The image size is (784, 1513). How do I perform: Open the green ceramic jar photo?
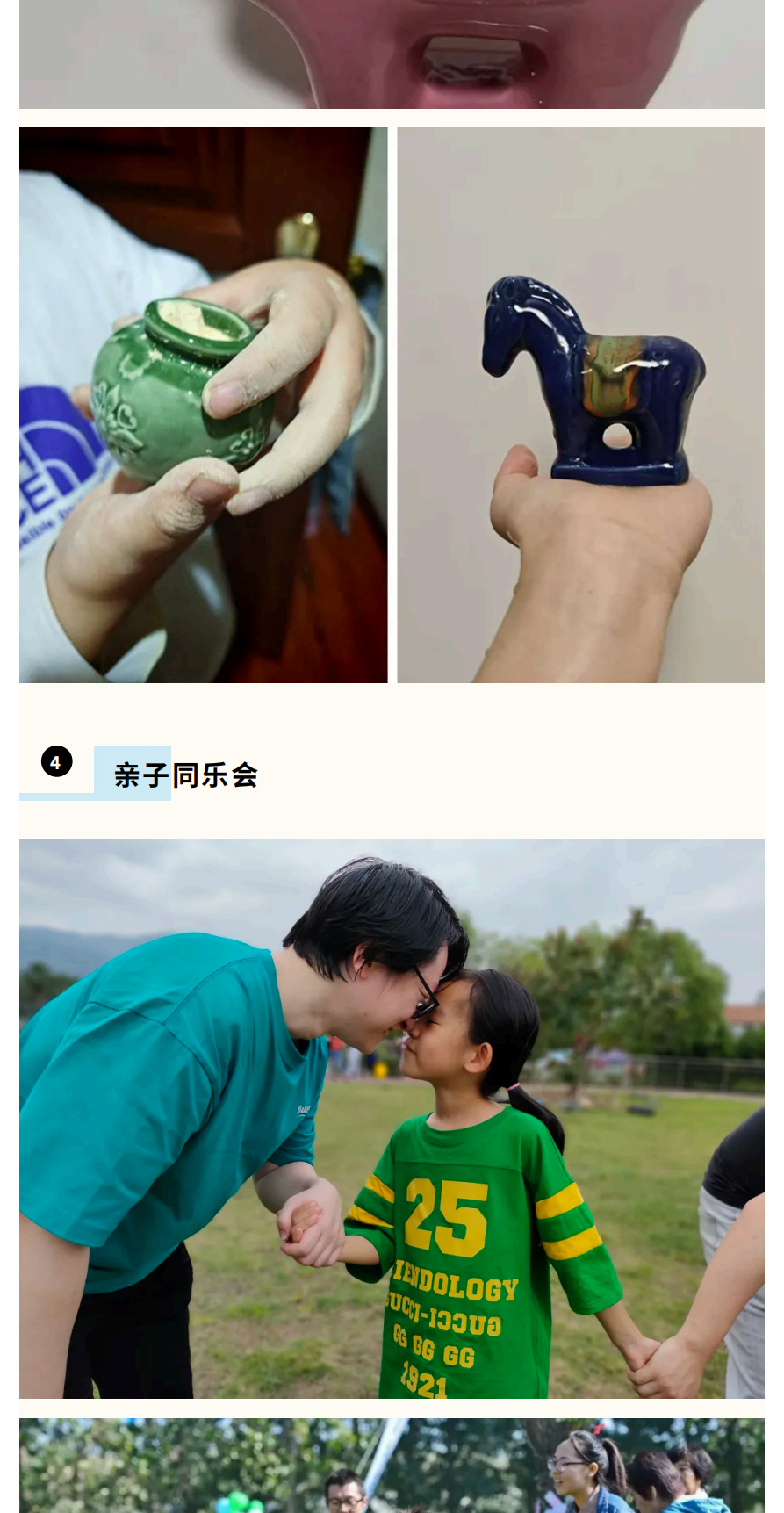[203, 405]
